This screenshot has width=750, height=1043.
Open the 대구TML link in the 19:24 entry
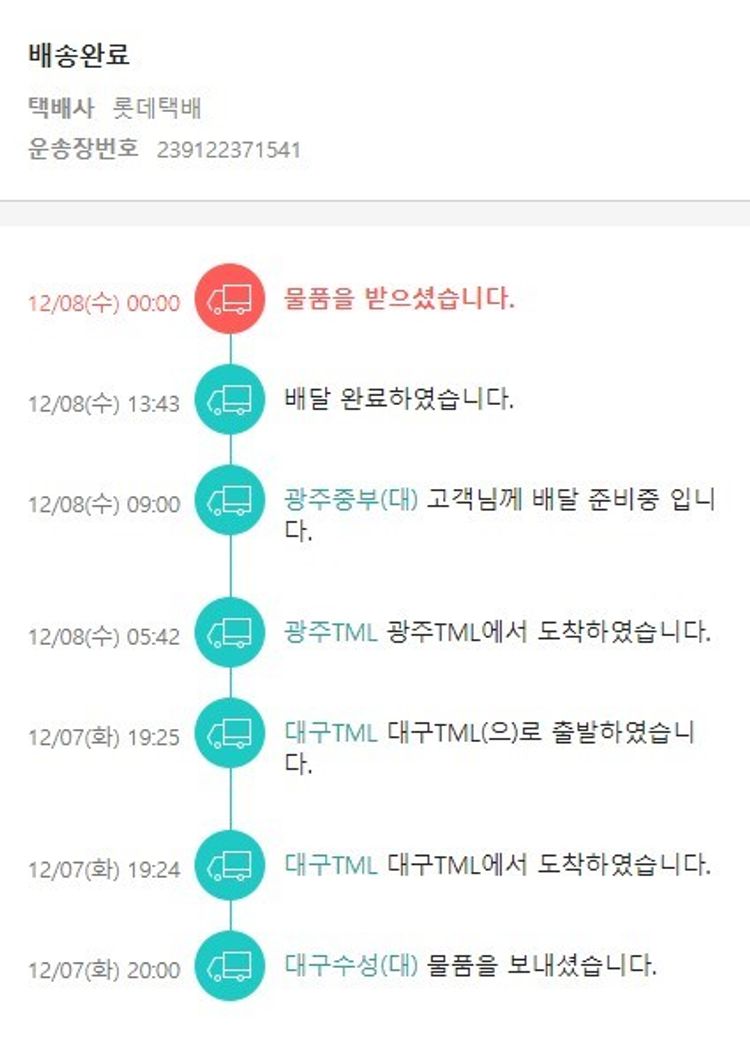[331, 864]
